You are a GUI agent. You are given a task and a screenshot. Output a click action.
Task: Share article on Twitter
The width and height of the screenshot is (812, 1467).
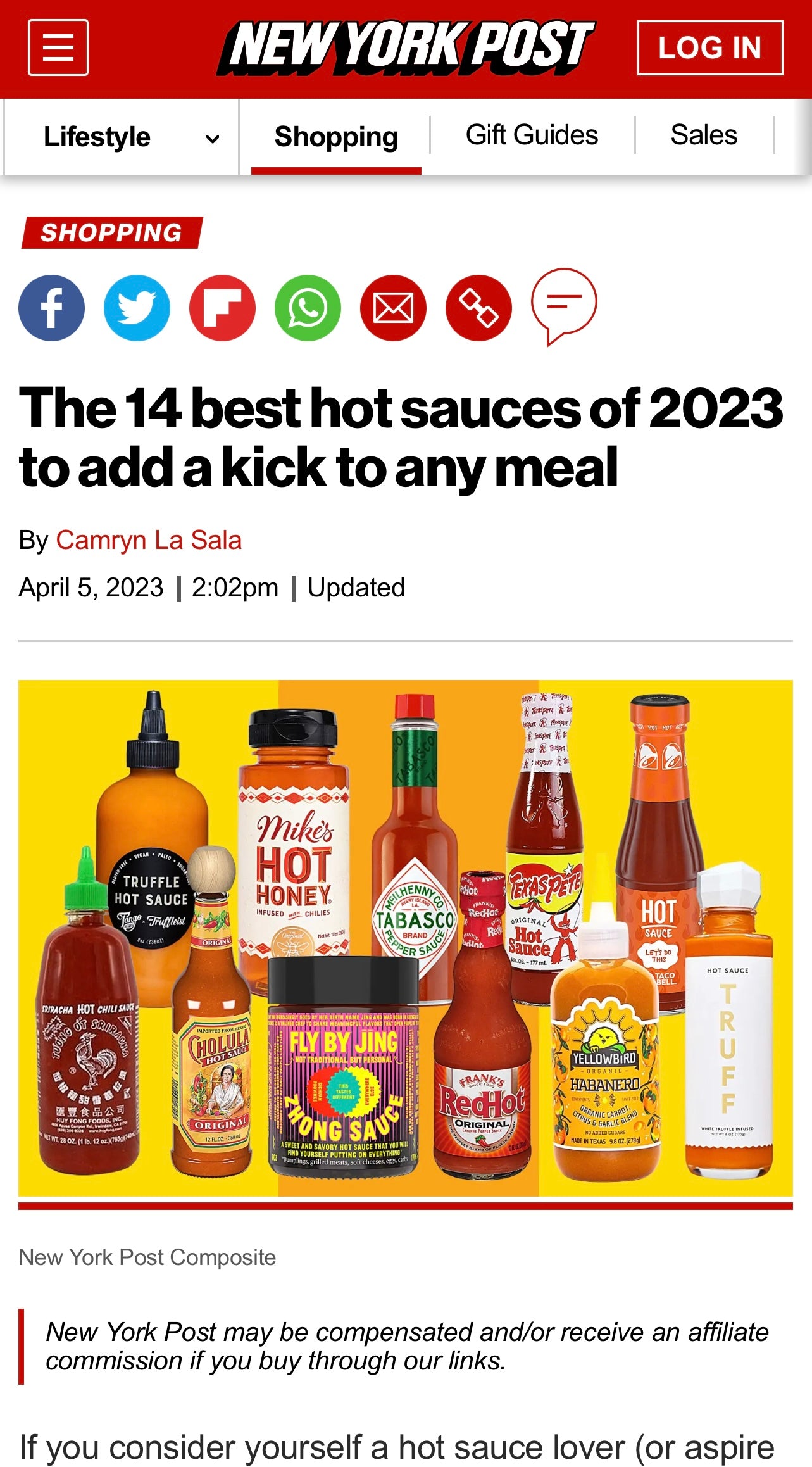pos(137,308)
